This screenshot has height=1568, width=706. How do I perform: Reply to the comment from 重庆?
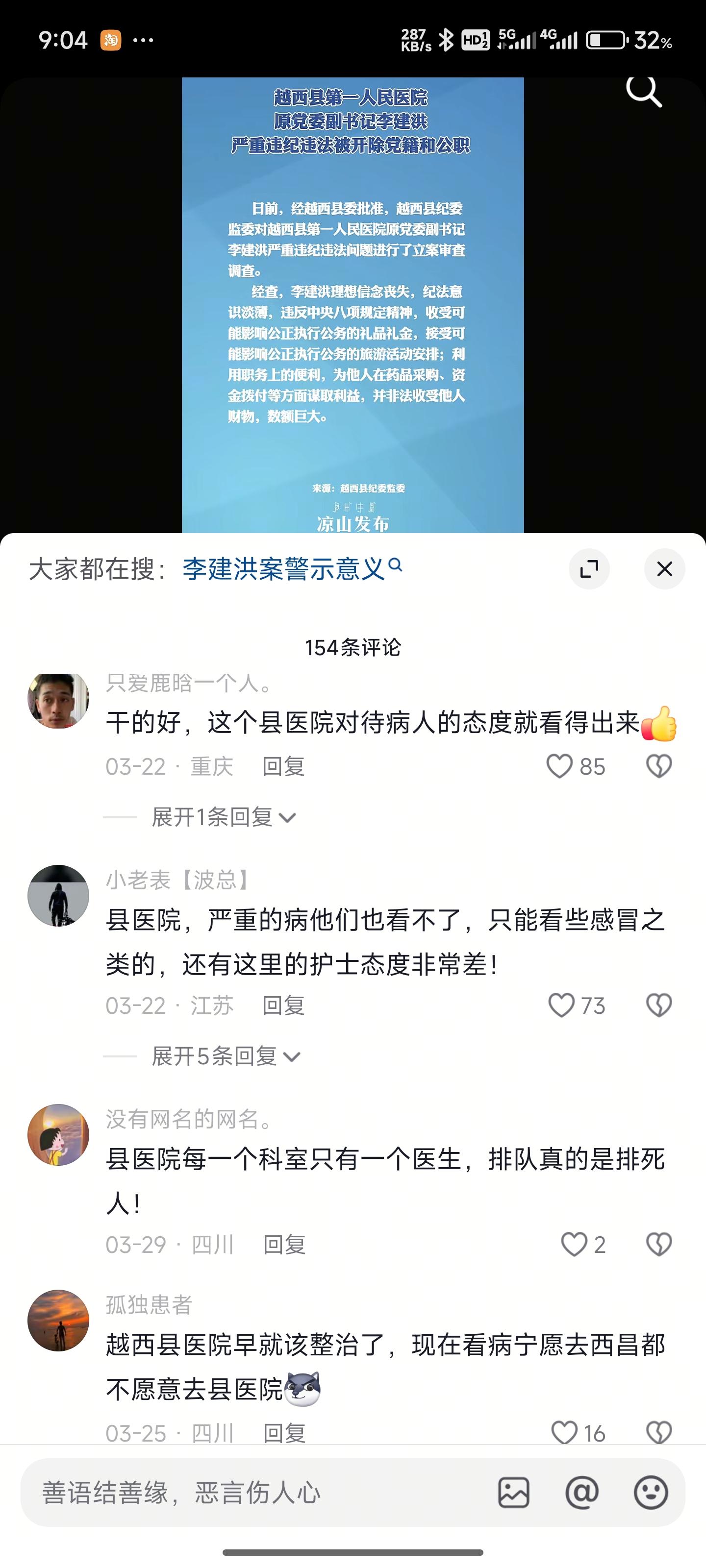coord(283,766)
